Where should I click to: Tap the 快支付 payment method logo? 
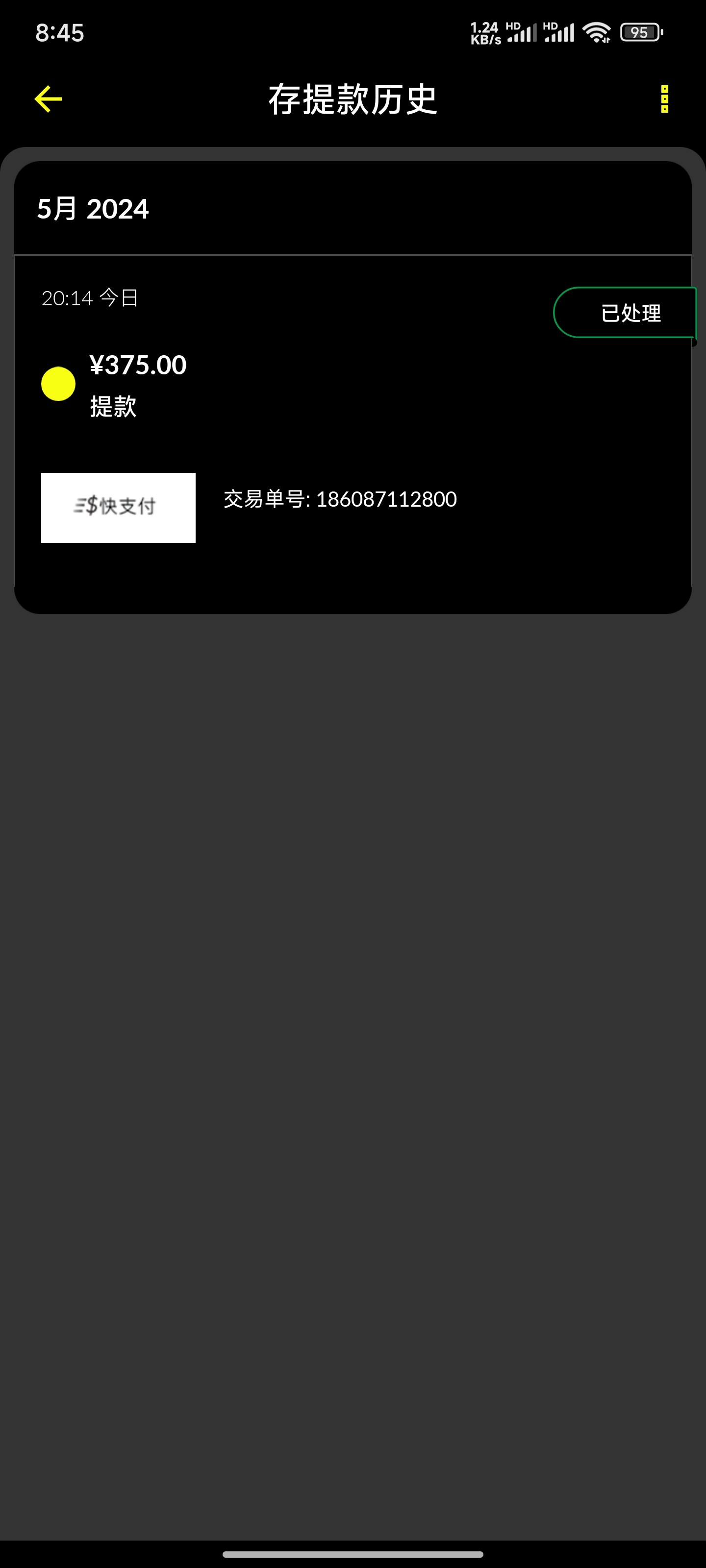pos(118,508)
